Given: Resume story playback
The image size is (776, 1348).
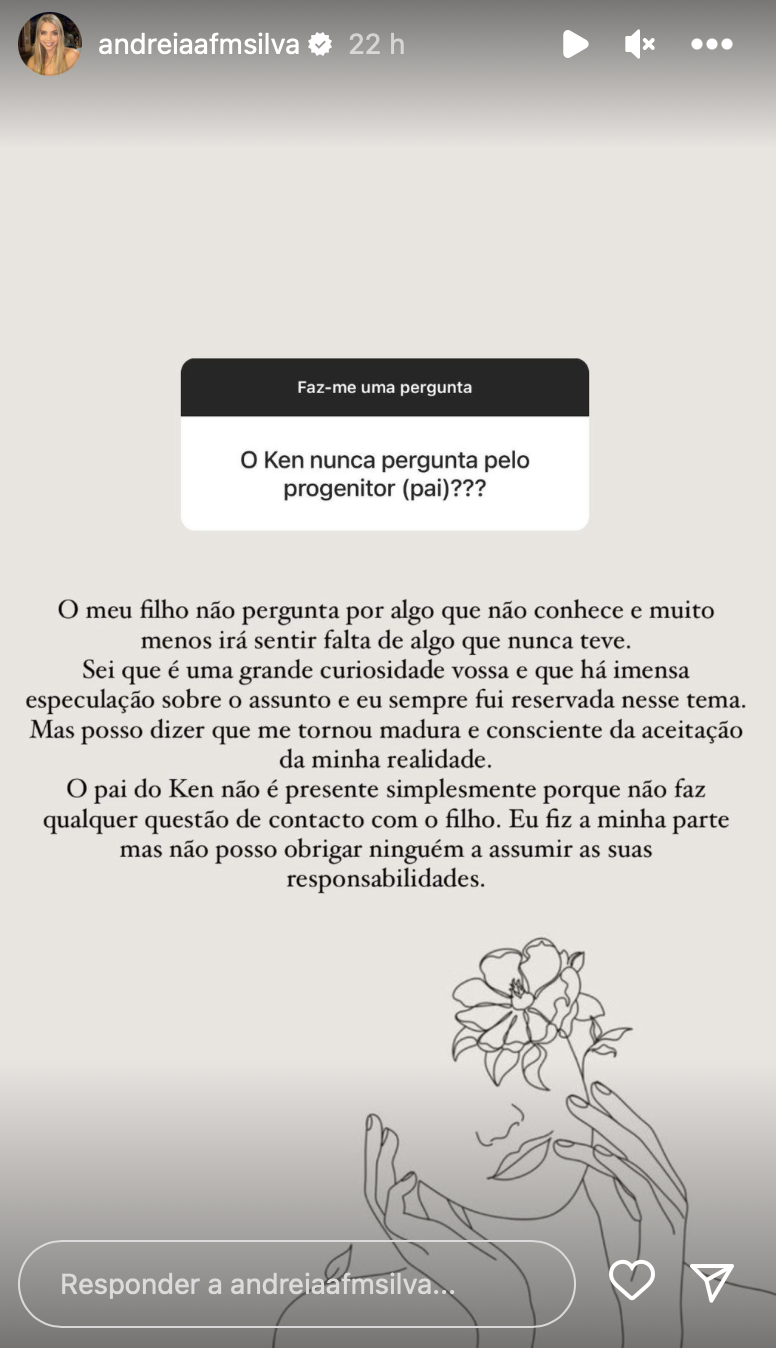Looking at the screenshot, I should pyautogui.click(x=575, y=44).
